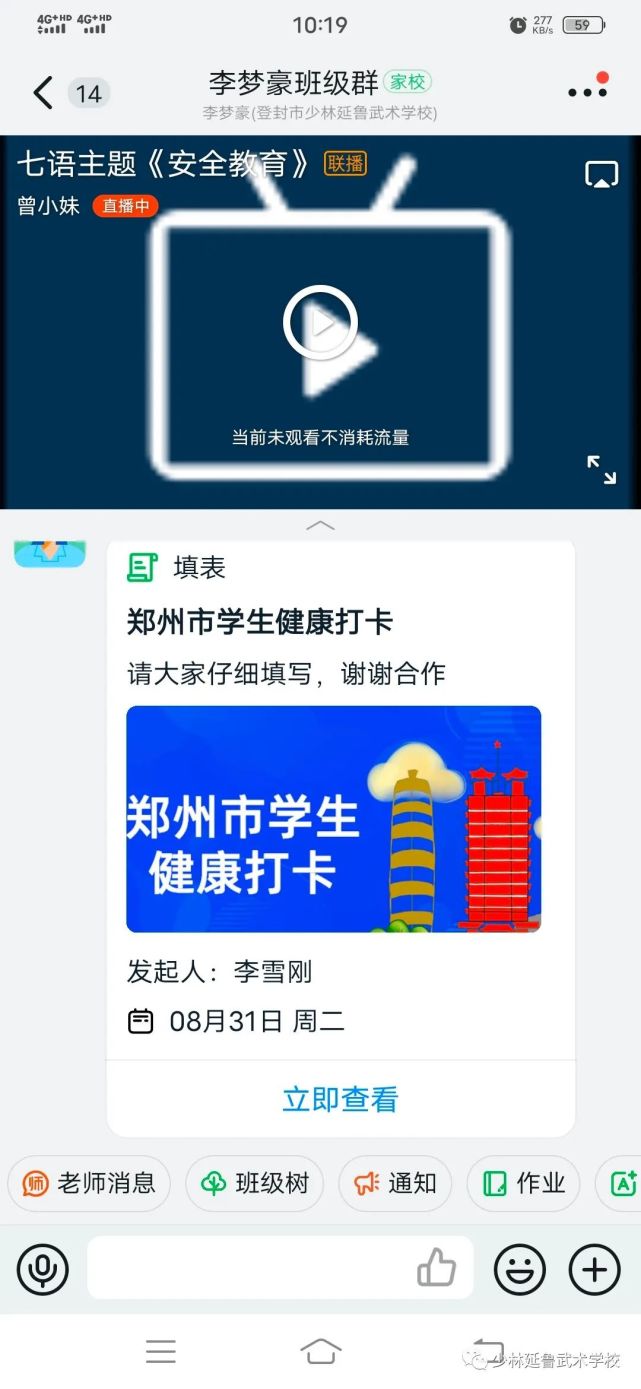This screenshot has height=1389, width=641.
Task: Cast the live video to a screen
Action: pyautogui.click(x=601, y=175)
